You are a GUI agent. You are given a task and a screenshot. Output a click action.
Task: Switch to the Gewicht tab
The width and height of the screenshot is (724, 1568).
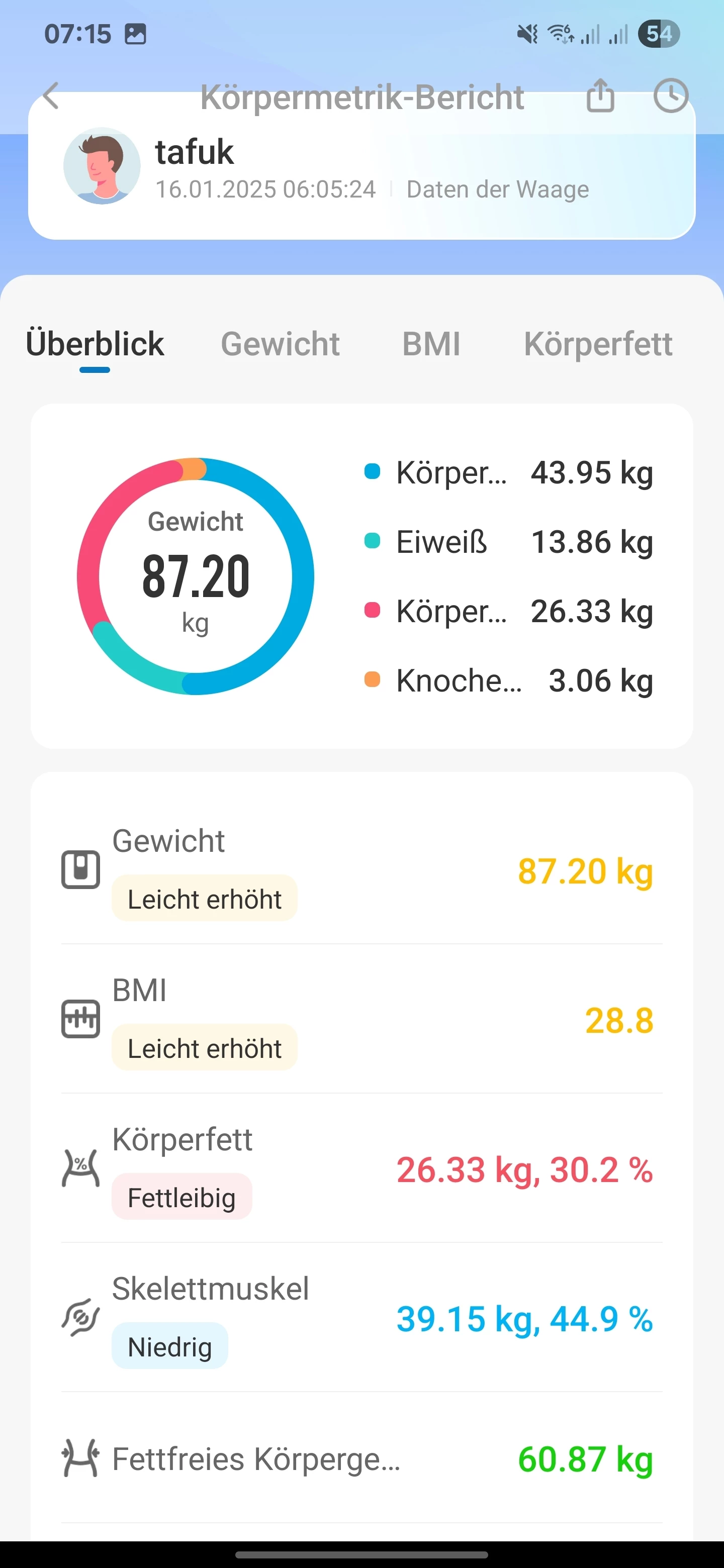280,344
